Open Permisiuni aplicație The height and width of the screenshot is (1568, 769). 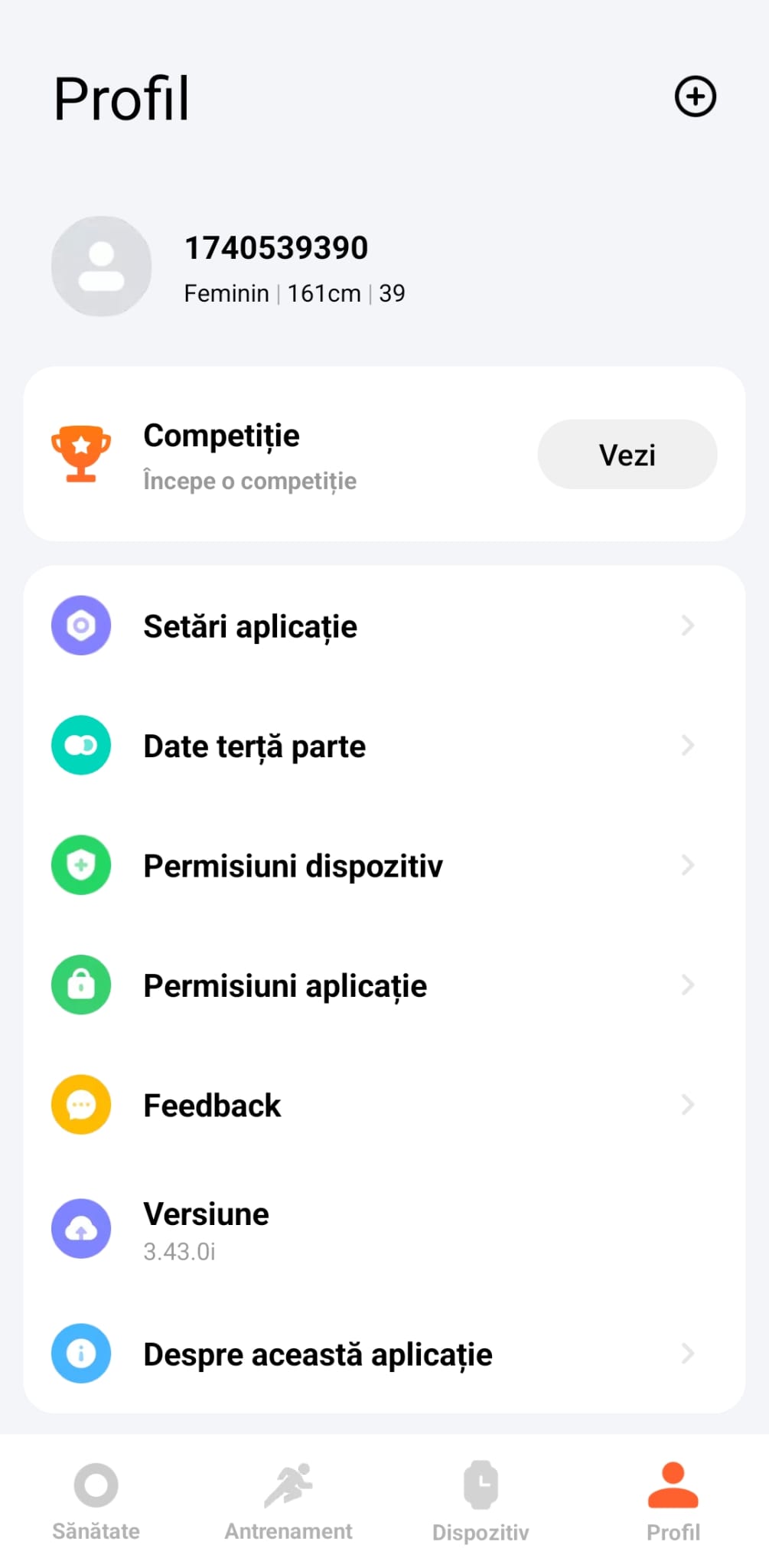pos(384,985)
